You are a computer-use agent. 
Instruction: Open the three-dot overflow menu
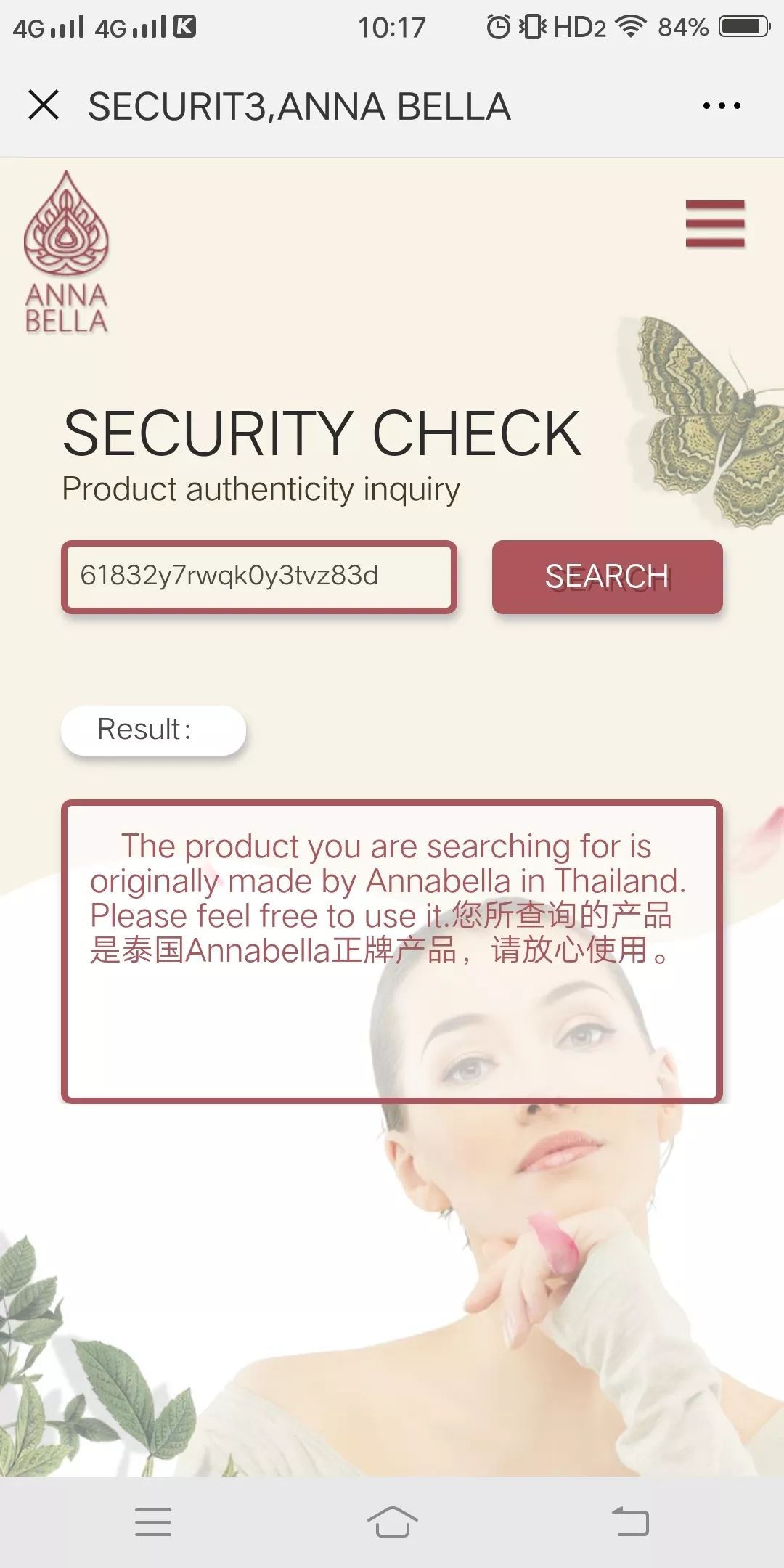[x=722, y=106]
